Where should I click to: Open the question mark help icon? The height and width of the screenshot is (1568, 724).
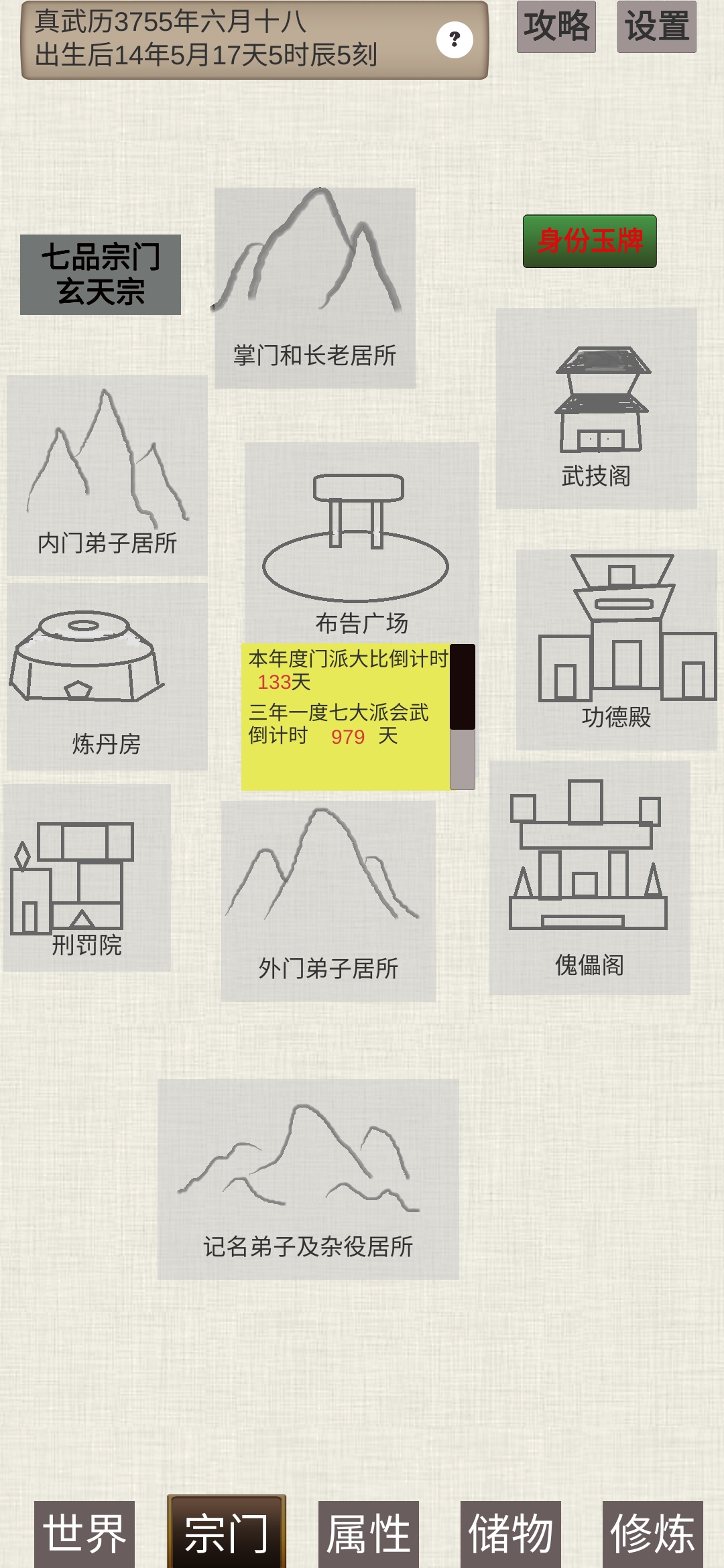(x=455, y=40)
